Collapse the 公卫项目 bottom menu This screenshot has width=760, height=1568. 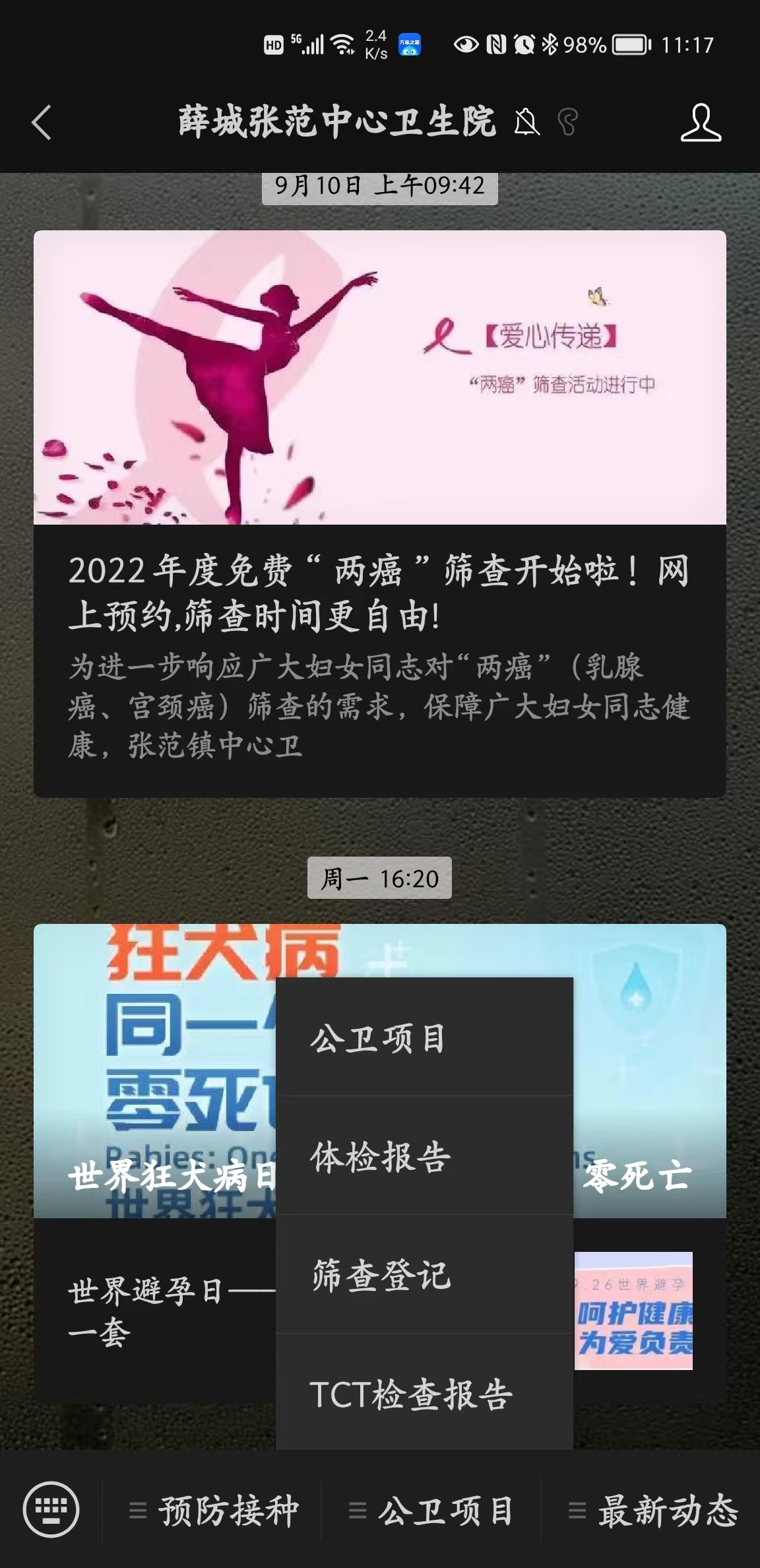pyautogui.click(x=431, y=1510)
